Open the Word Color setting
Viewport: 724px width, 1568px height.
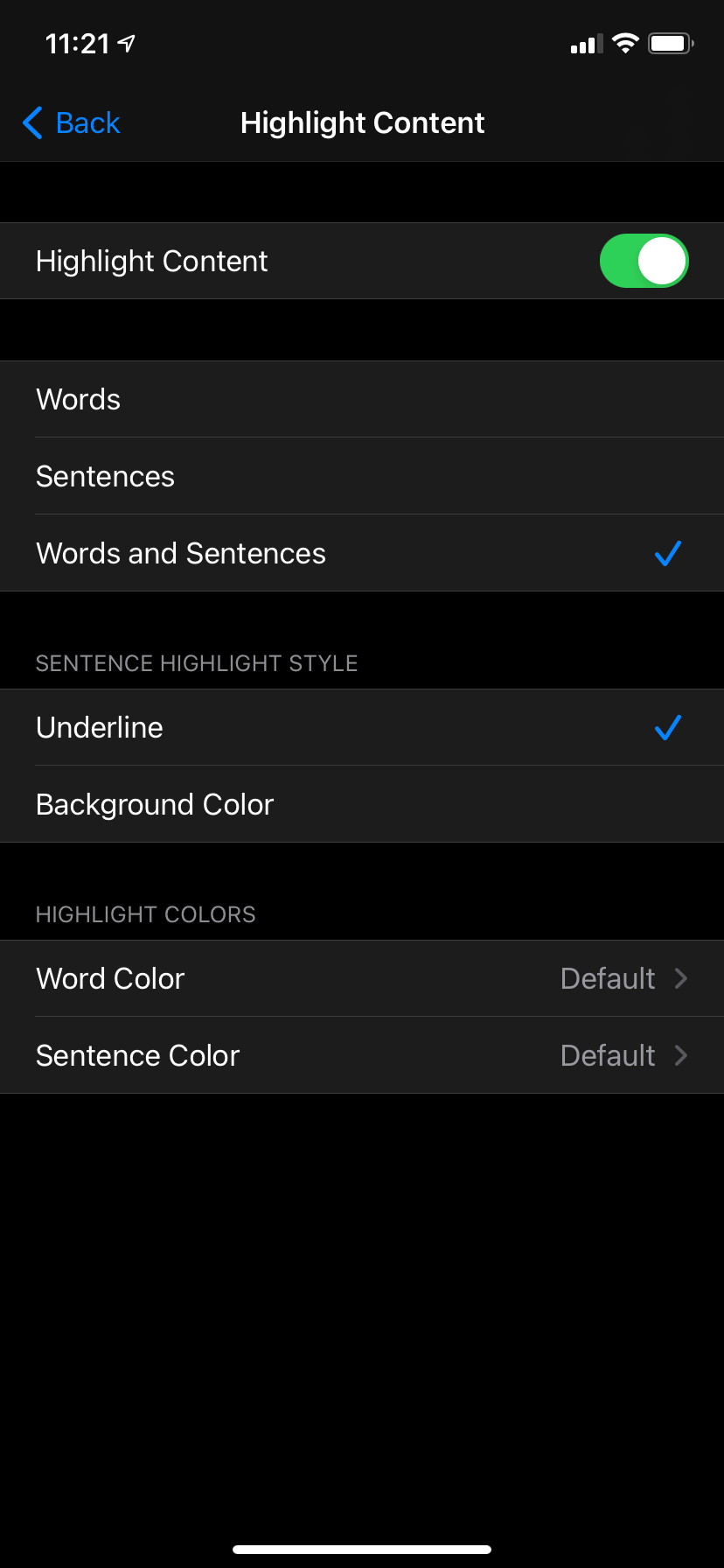[x=362, y=979]
